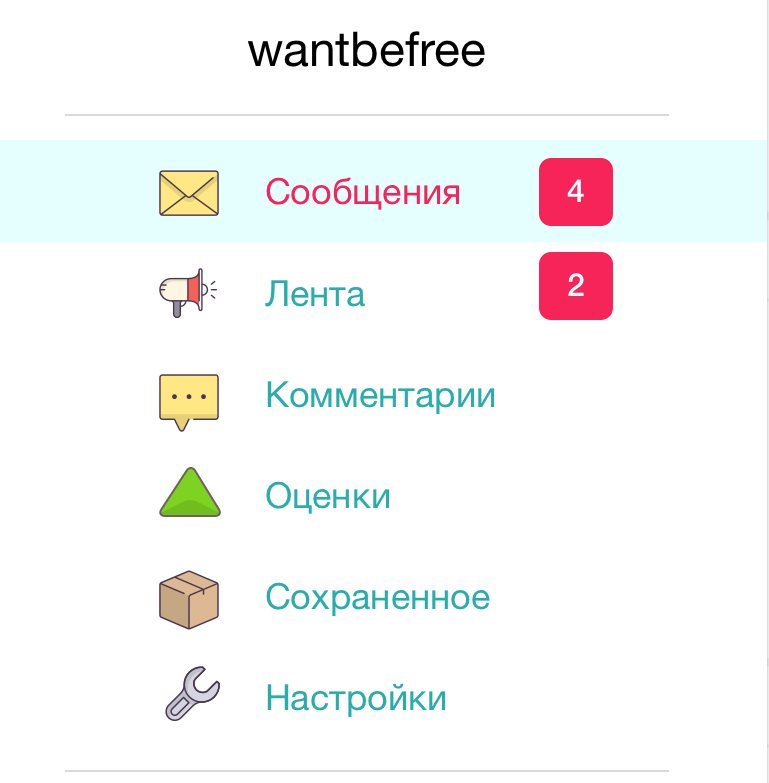
Task: Go to the Лента feed
Action: (x=315, y=294)
